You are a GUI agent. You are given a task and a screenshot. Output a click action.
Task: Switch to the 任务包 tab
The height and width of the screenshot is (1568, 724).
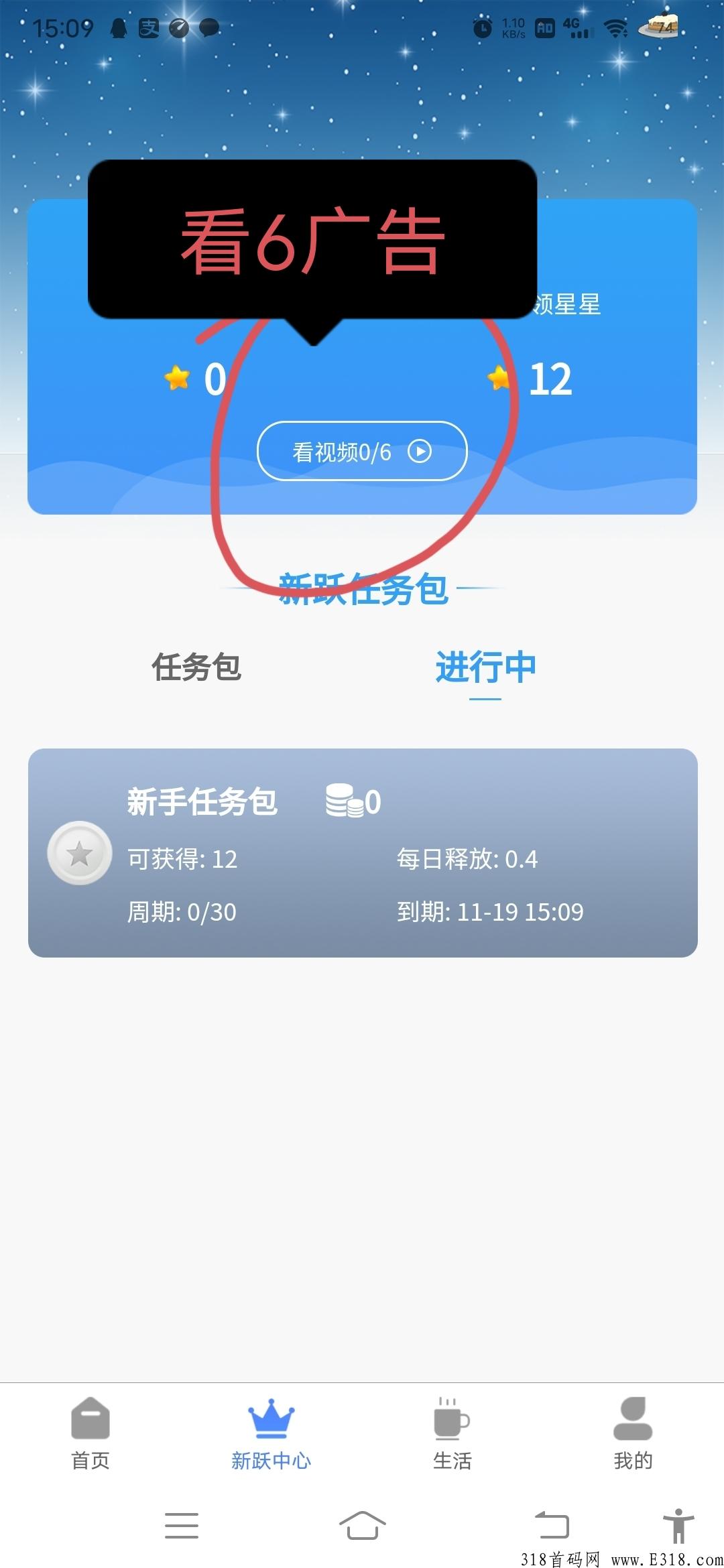coord(196,667)
